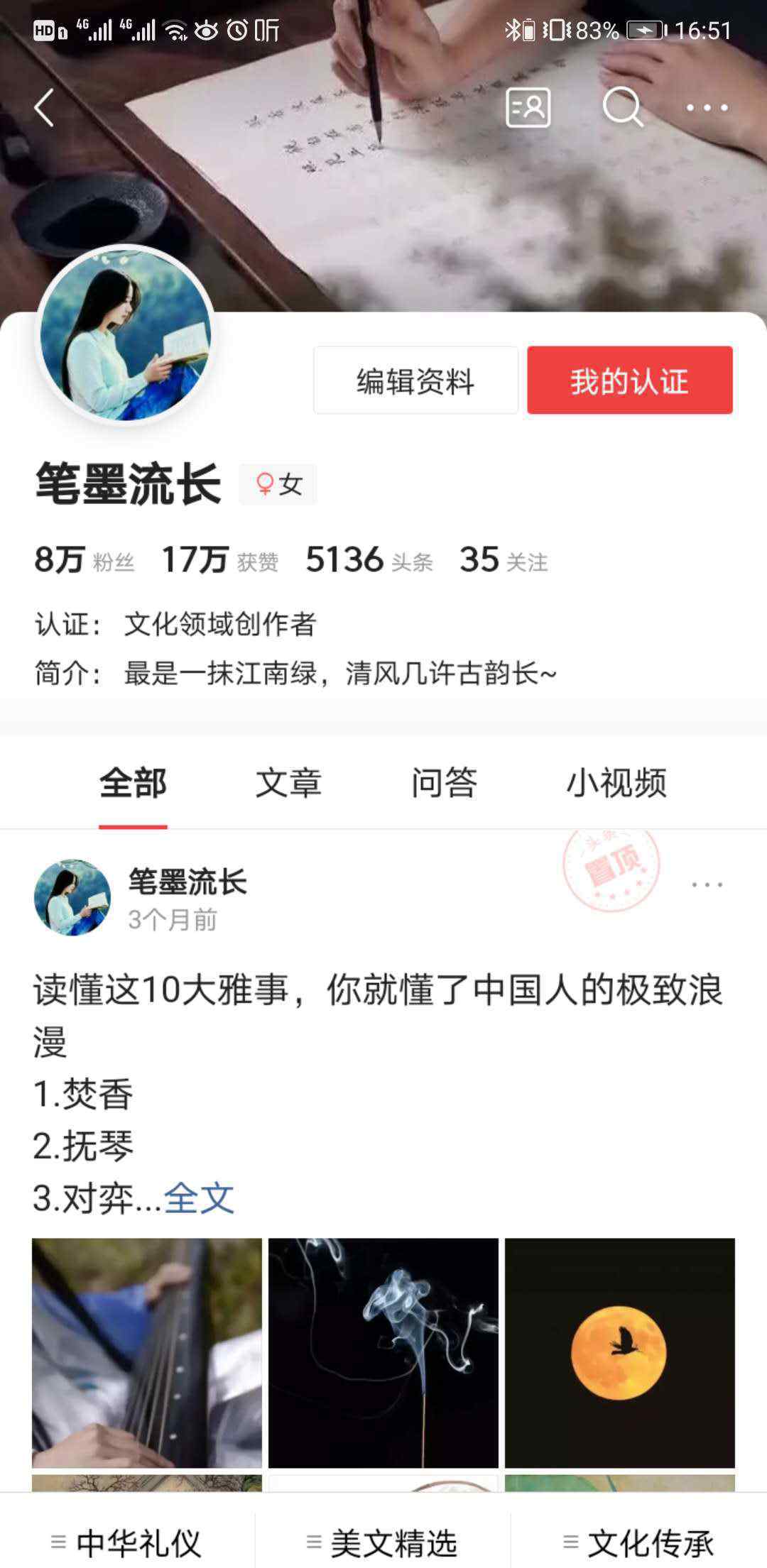Open the 中华礼仪 bottom menu
Viewport: 767px width, 1568px height.
coord(128,1543)
